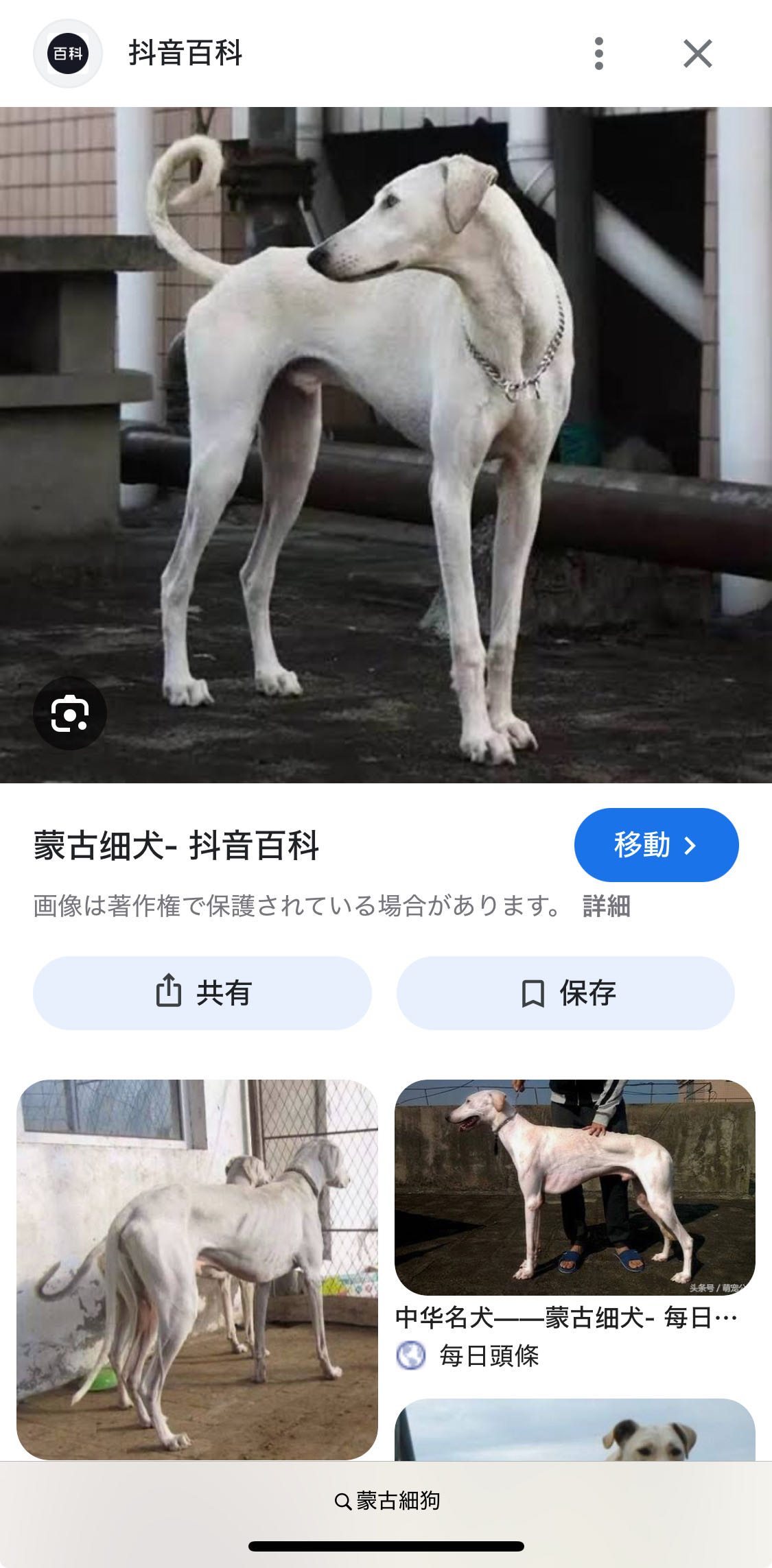Search this image with Lens
The image size is (772, 1568).
coord(70,713)
